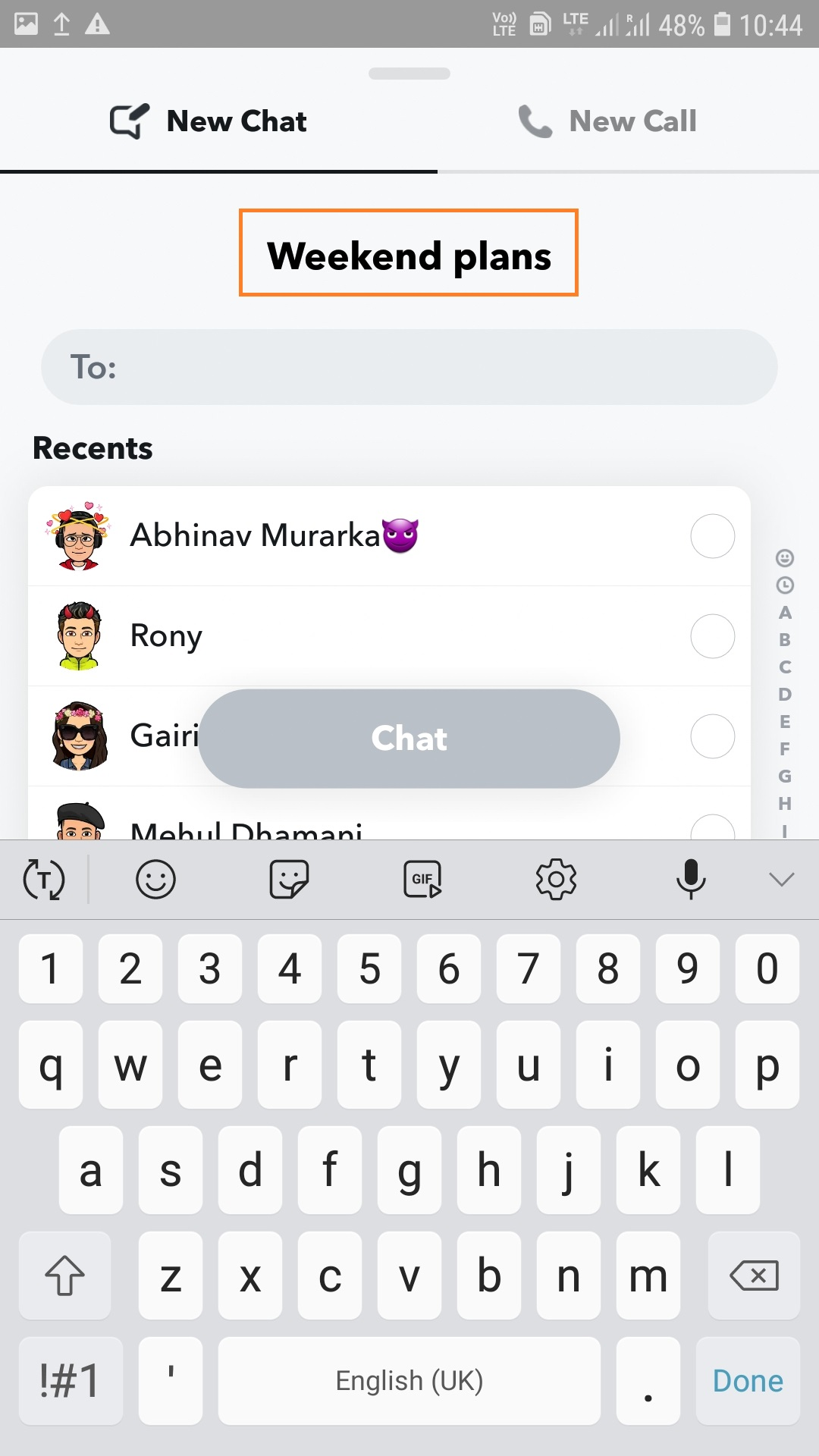
Task: Switch to the New Call tab
Action: [x=607, y=121]
